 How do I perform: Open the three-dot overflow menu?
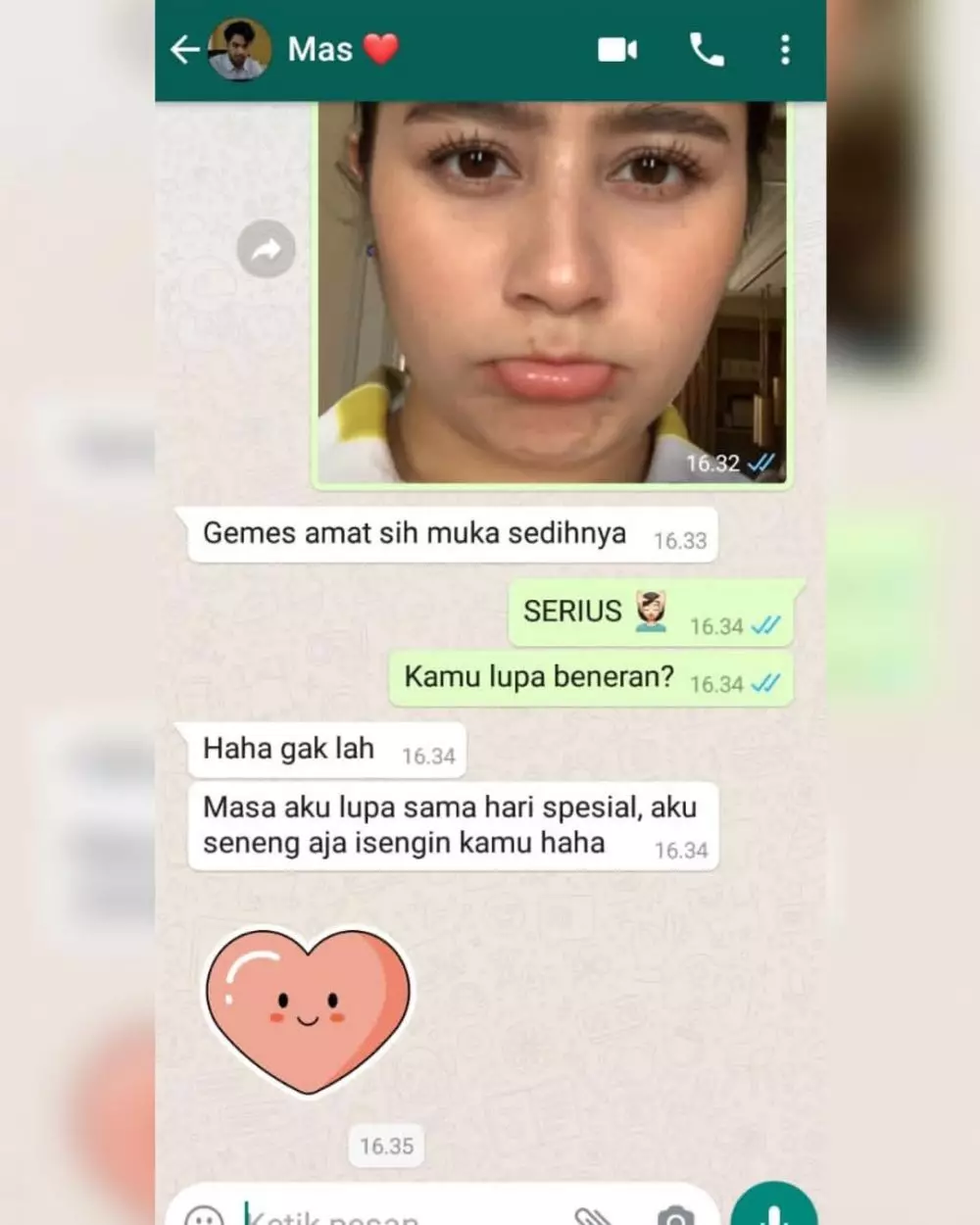785,49
